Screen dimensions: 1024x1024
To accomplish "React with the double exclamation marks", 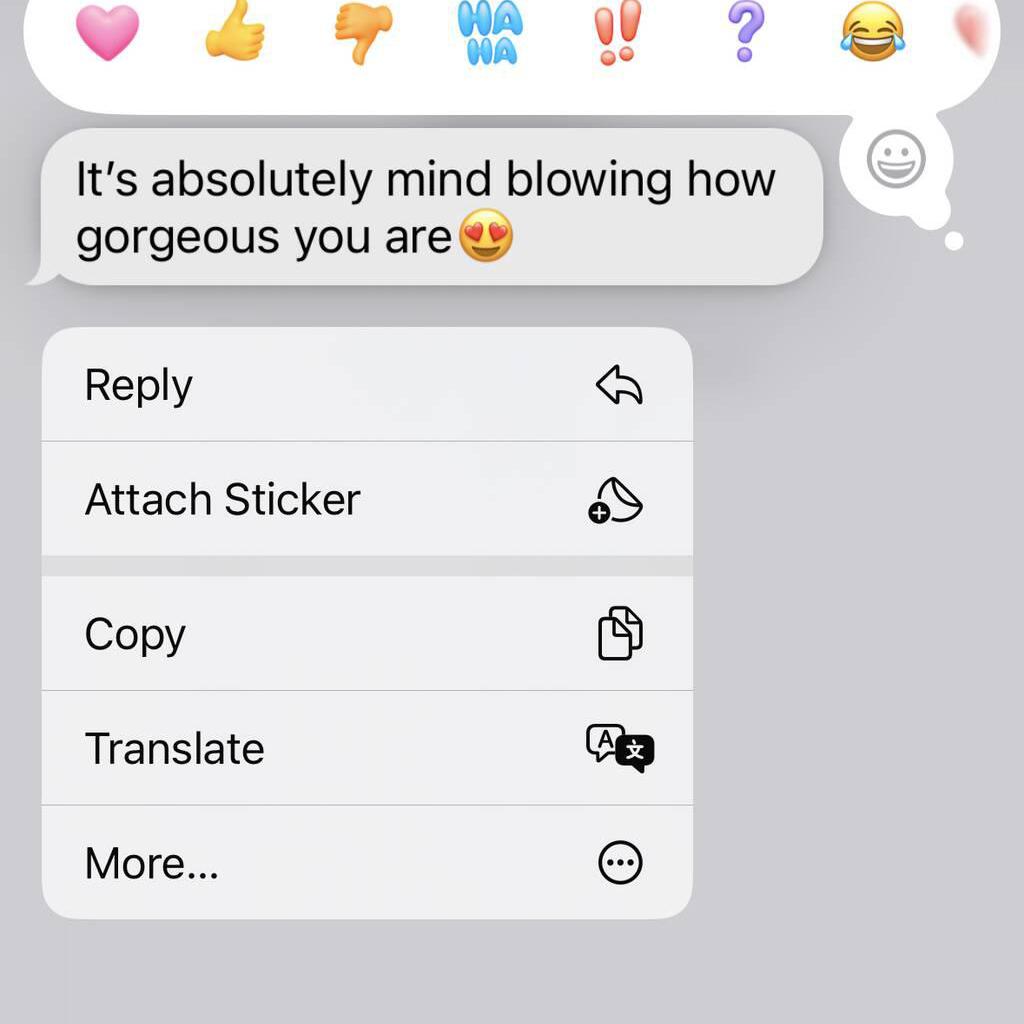I will pyautogui.click(x=617, y=34).
